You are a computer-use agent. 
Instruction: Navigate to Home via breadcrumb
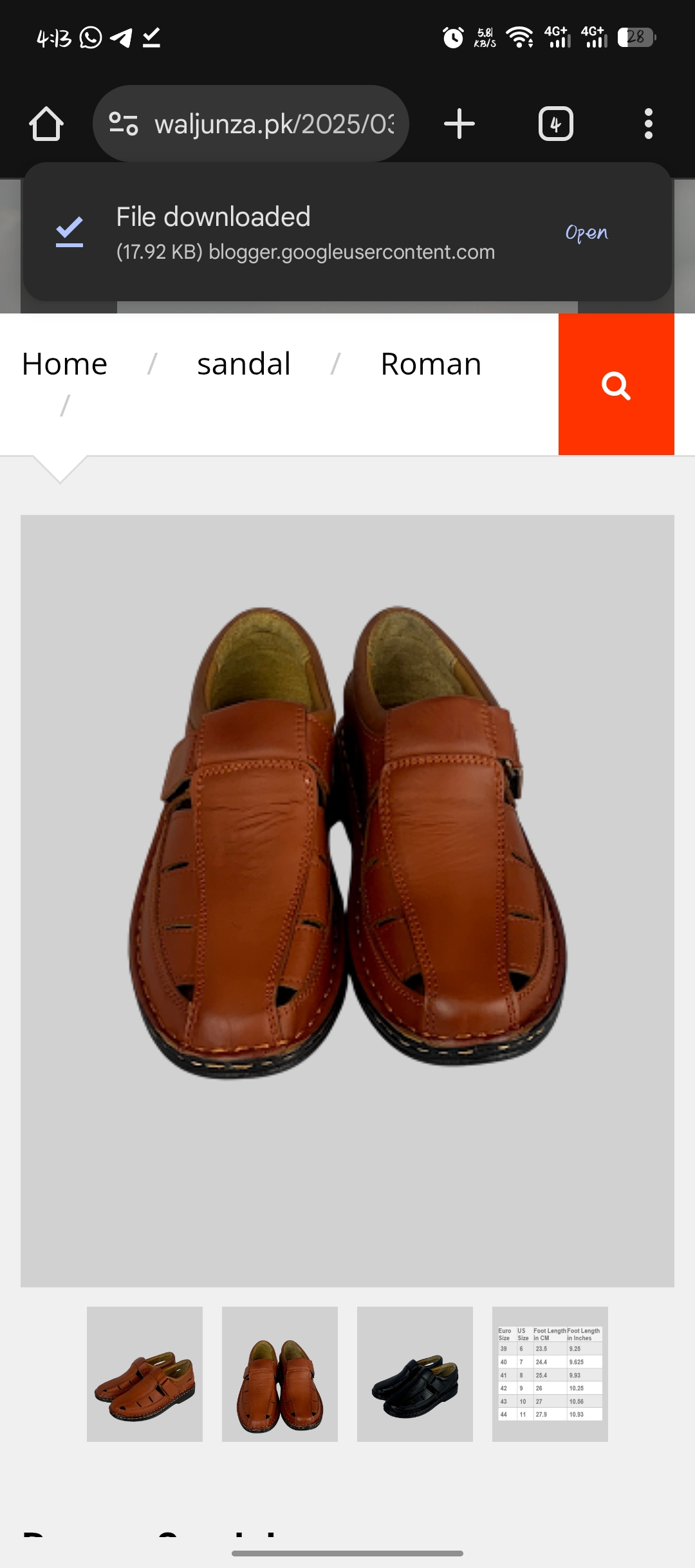65,362
